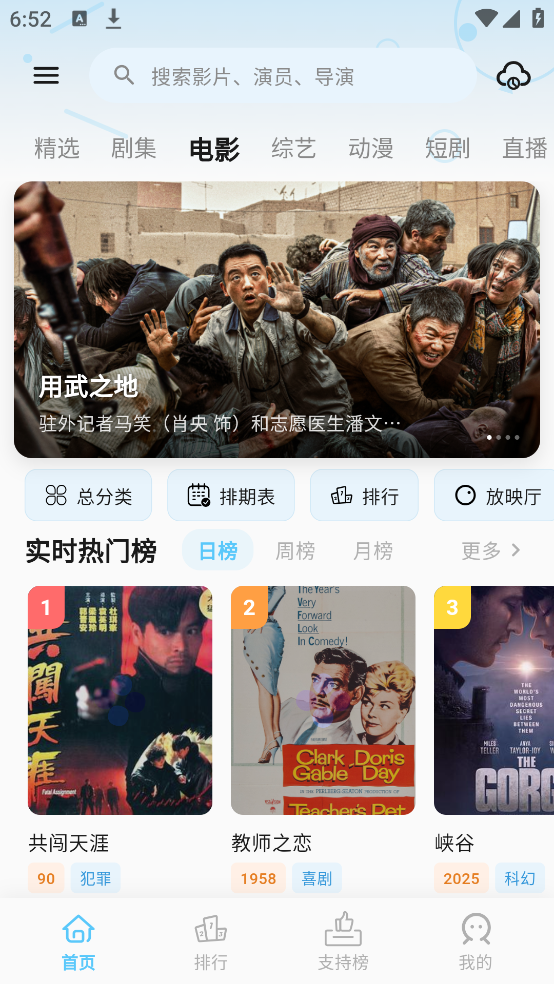Switch the hot list to 月榜

[x=373, y=551]
